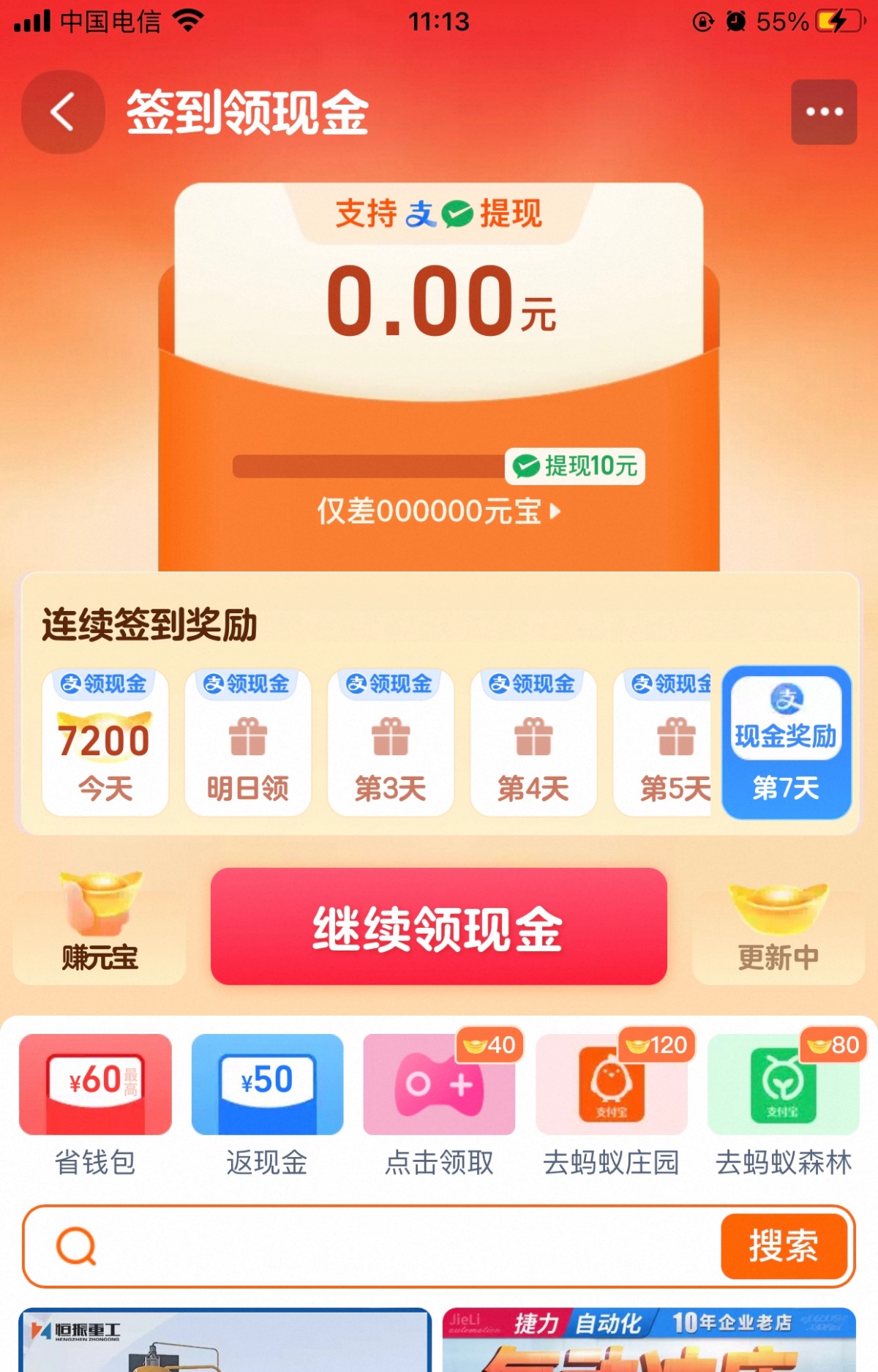
Task: View the 第3天 reward card
Action: coord(391,742)
